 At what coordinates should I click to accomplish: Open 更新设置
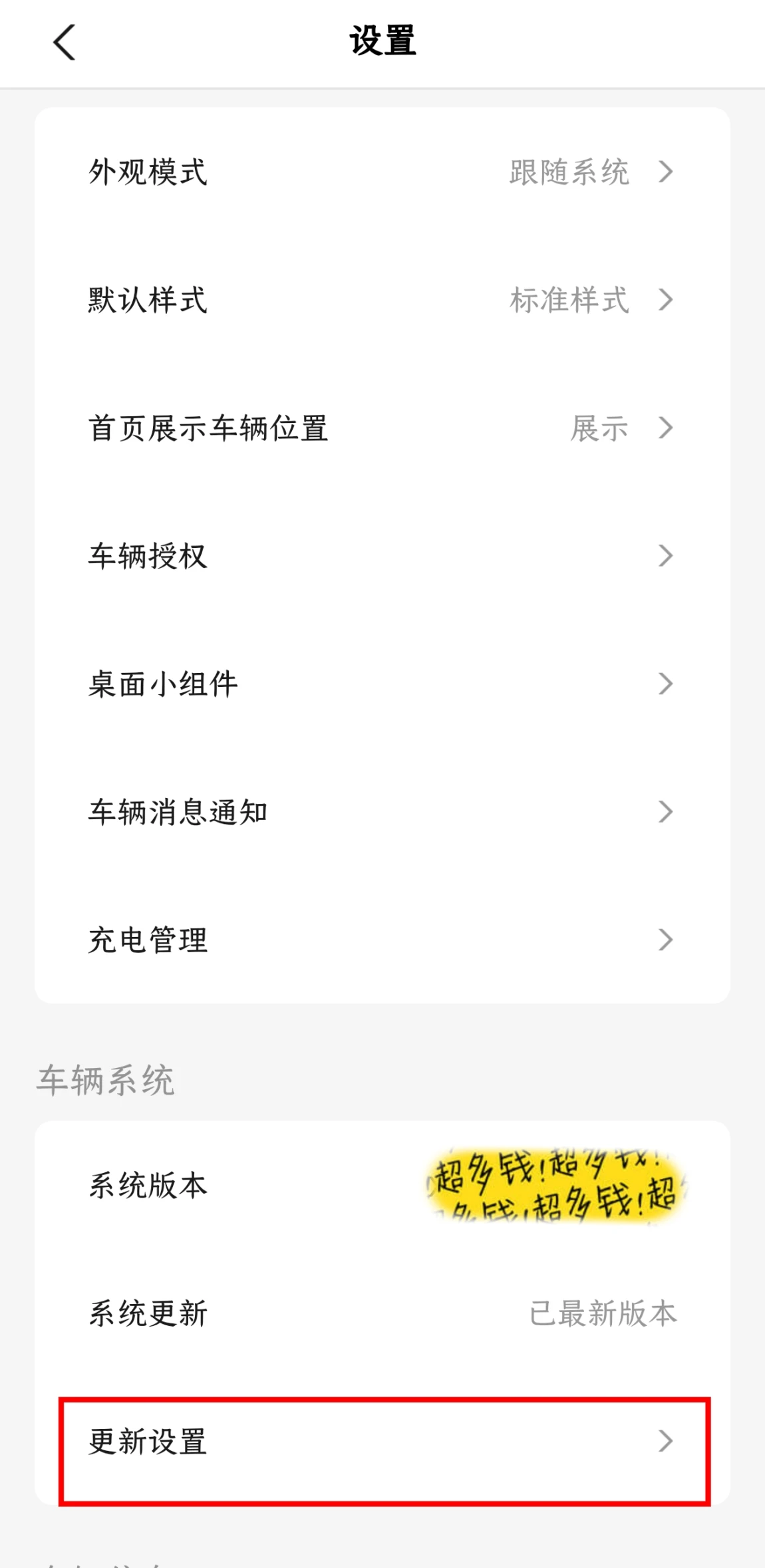[x=382, y=1442]
